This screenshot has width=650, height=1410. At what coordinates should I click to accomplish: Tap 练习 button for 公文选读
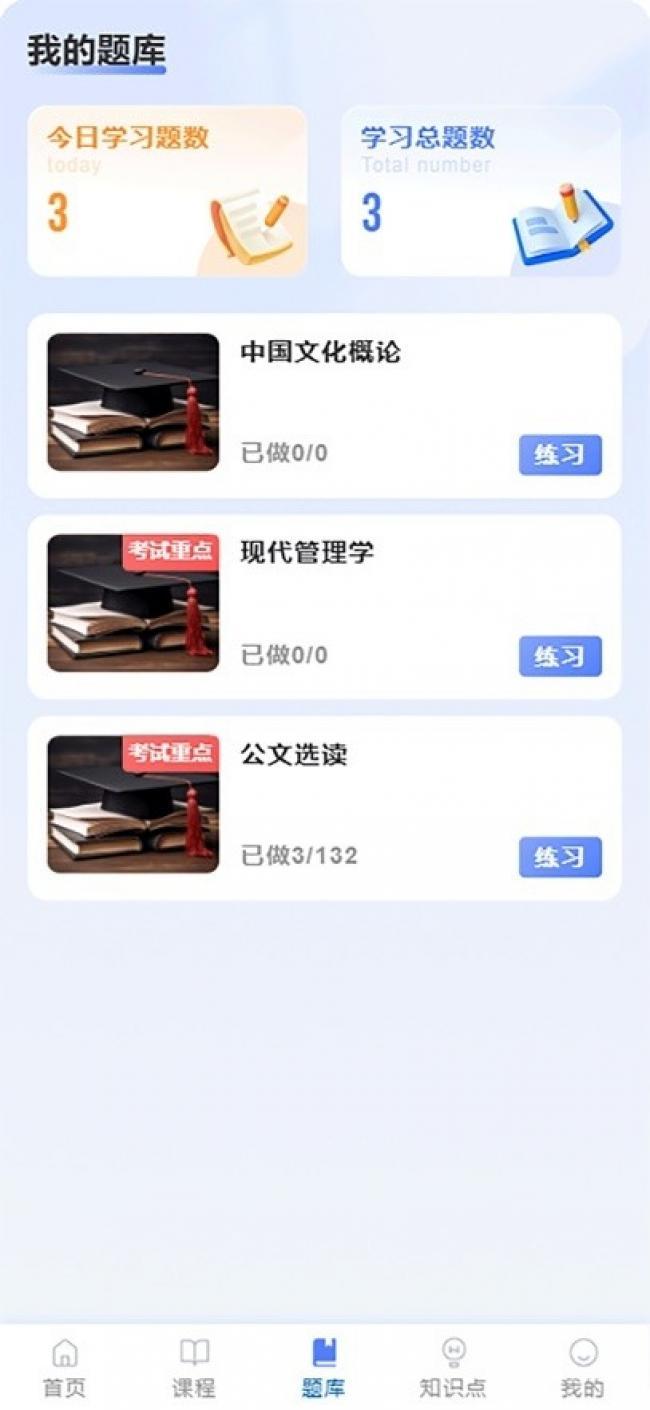coord(560,857)
